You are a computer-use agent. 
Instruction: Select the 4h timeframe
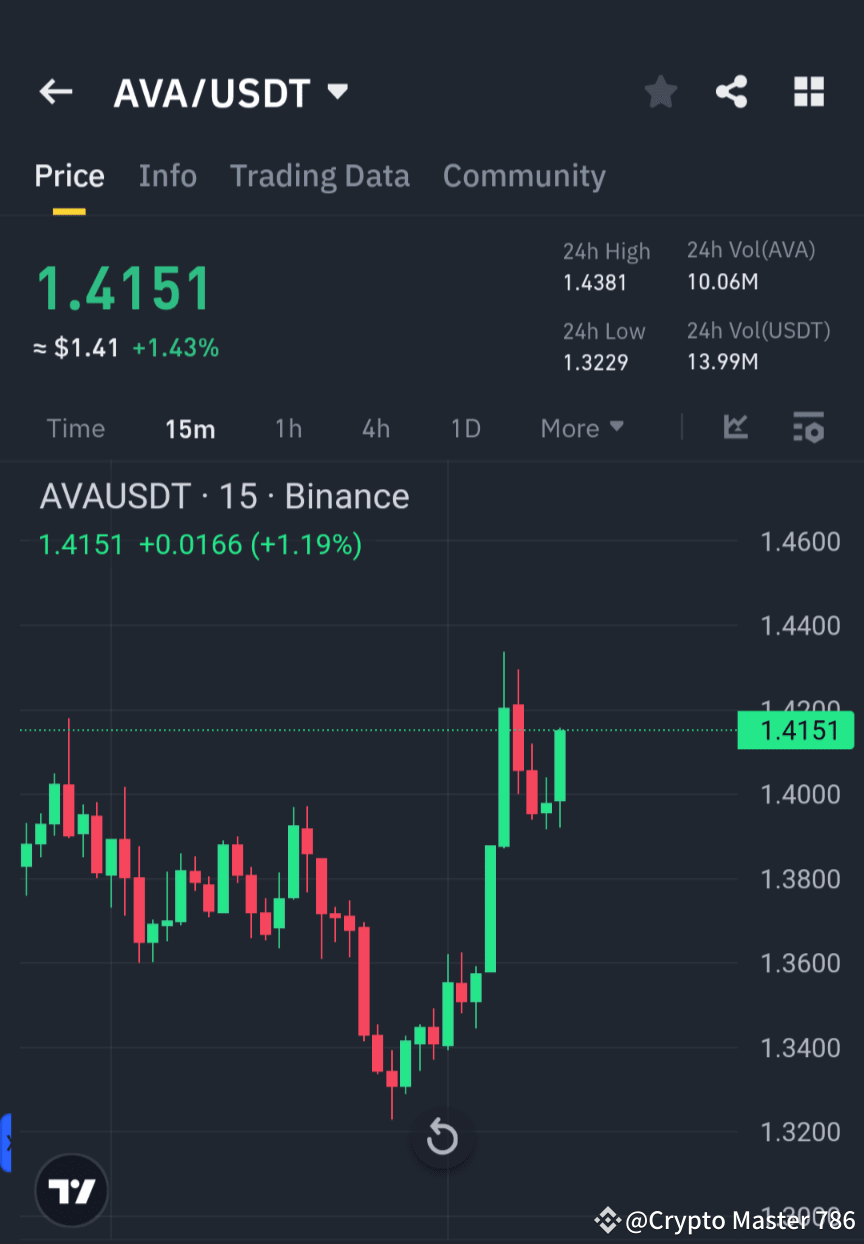(x=375, y=428)
